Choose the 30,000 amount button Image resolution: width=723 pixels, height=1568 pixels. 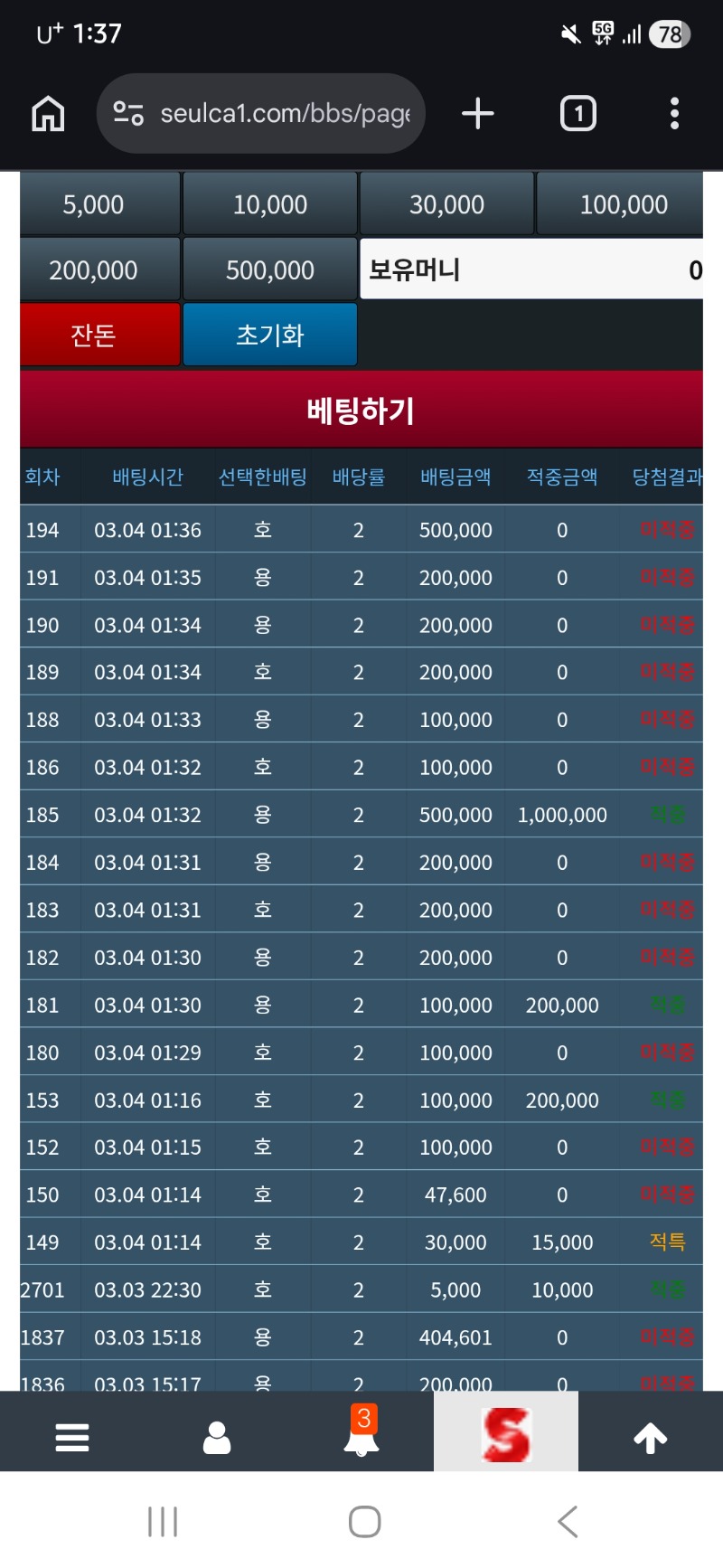446,204
